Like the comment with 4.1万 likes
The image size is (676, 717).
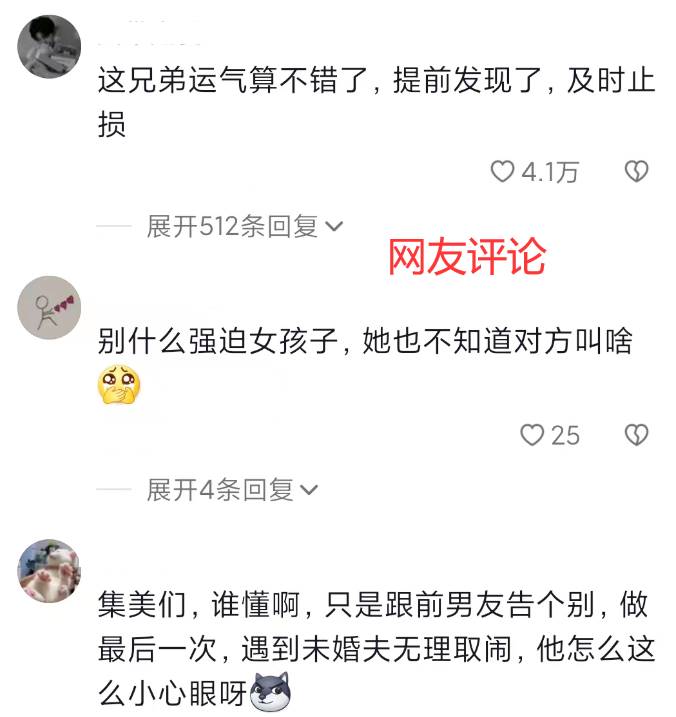(x=502, y=172)
